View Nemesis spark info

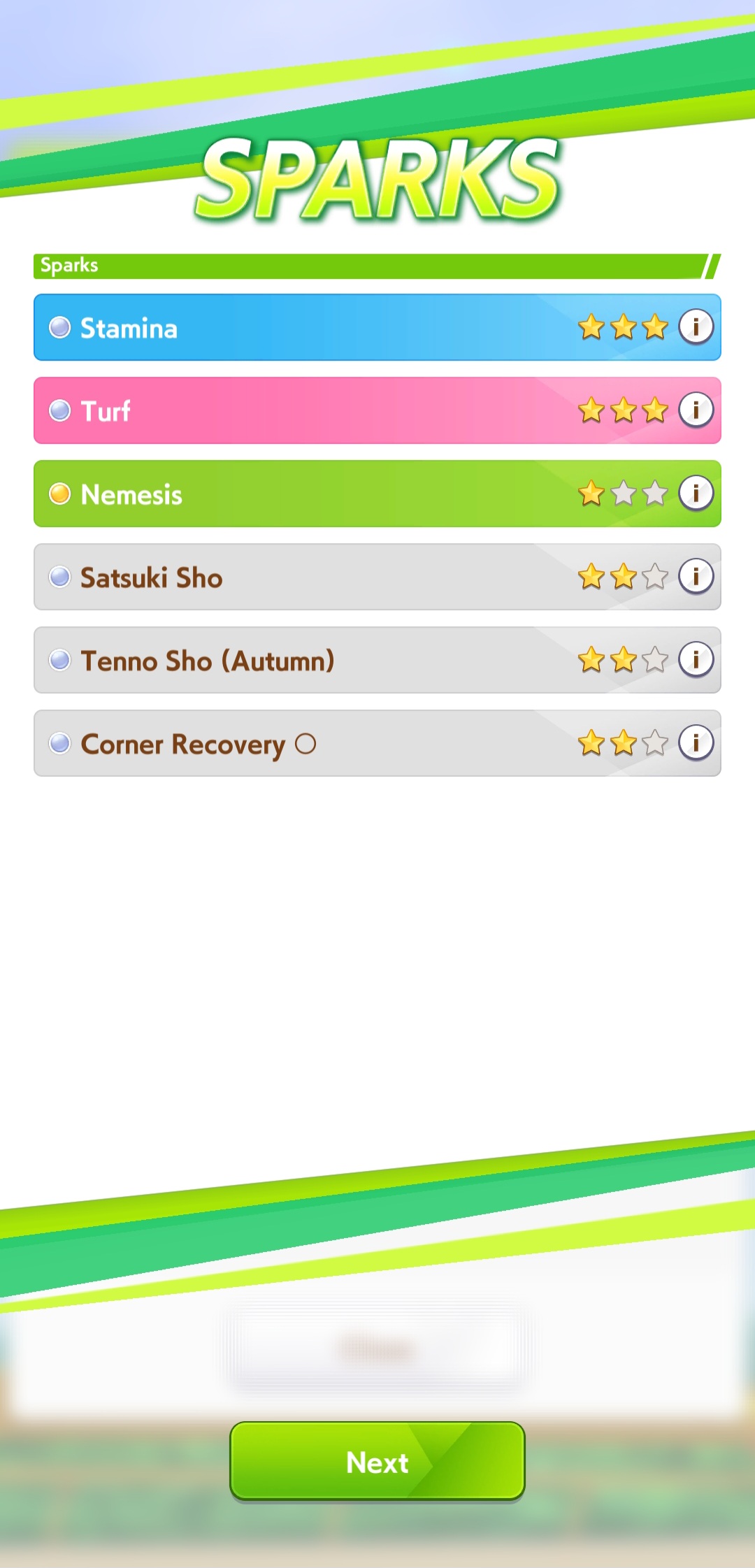point(696,493)
